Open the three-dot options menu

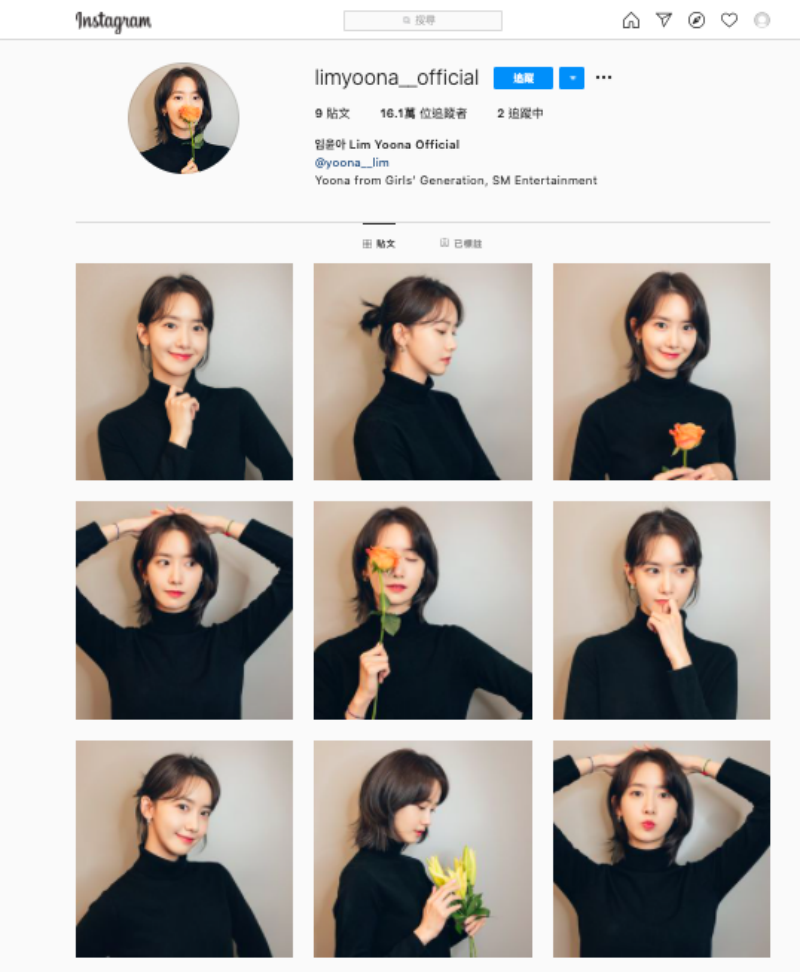click(x=604, y=78)
